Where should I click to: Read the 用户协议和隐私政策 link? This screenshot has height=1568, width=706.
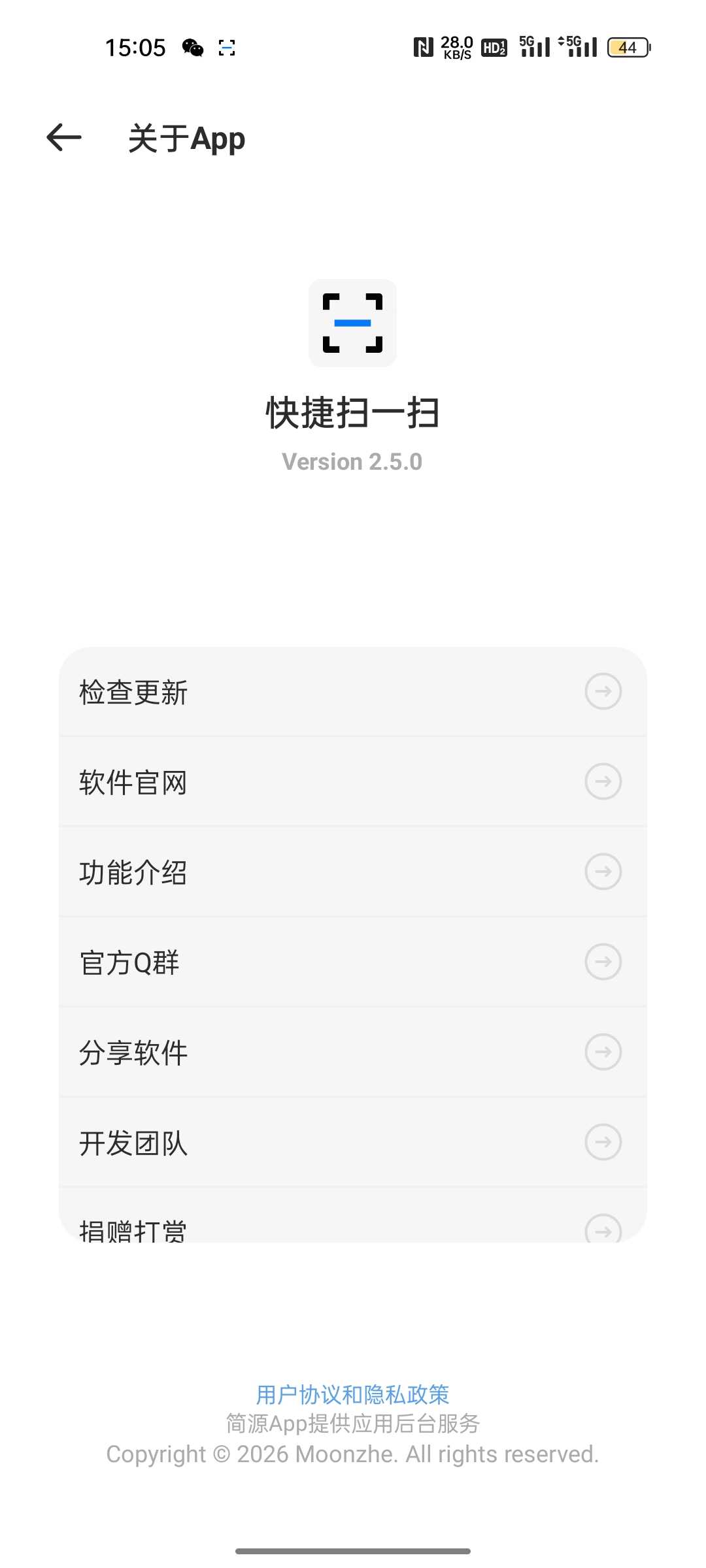(x=352, y=1395)
